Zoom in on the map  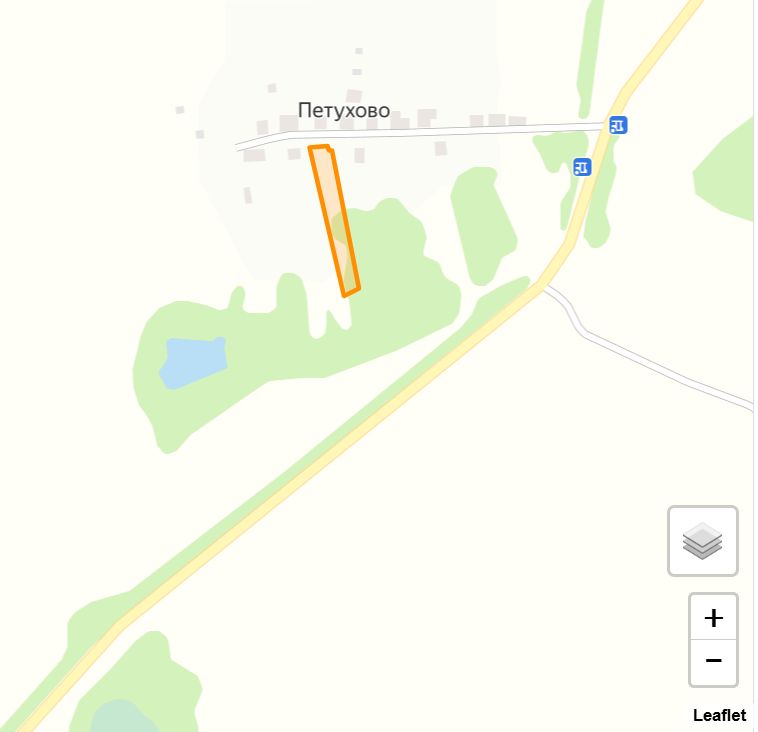713,618
